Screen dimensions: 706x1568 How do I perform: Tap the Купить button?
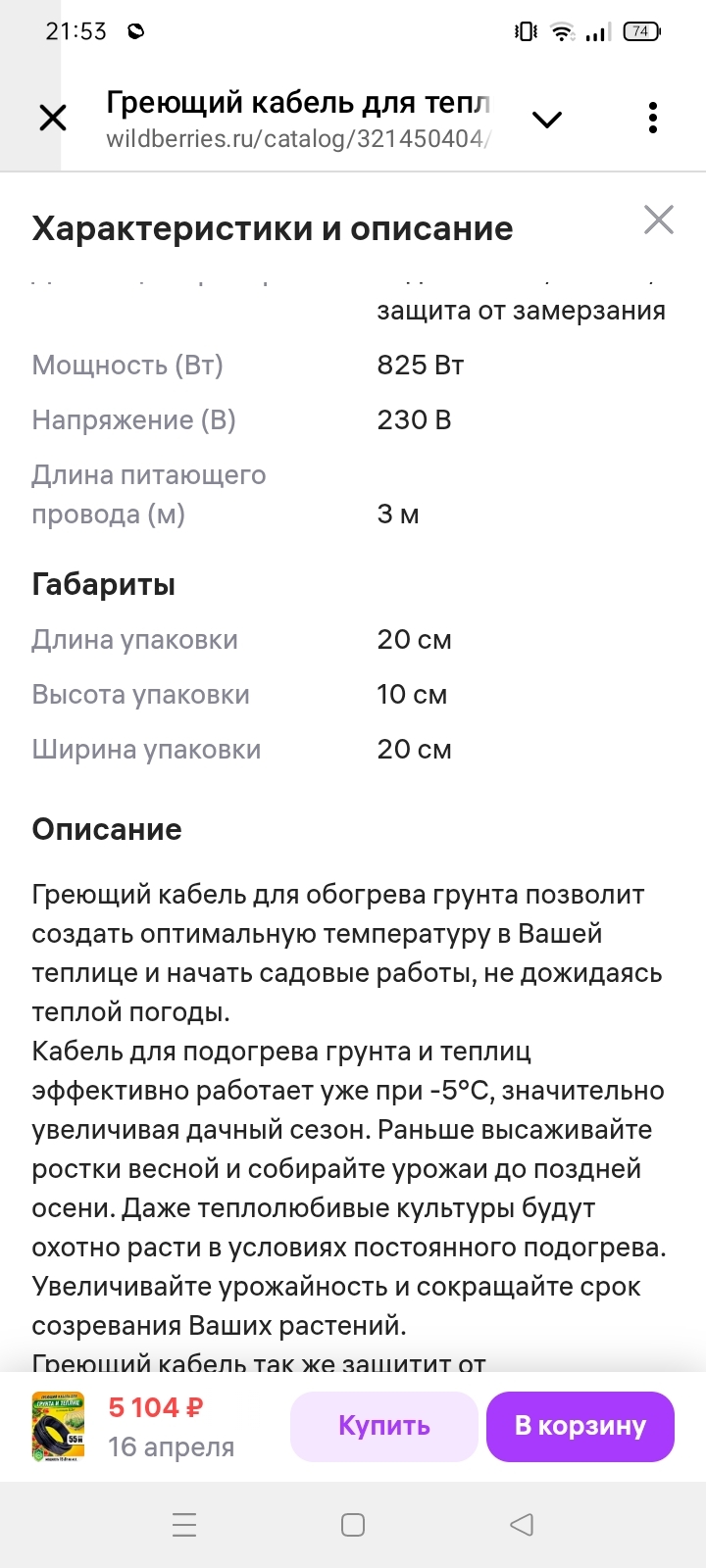click(383, 1426)
